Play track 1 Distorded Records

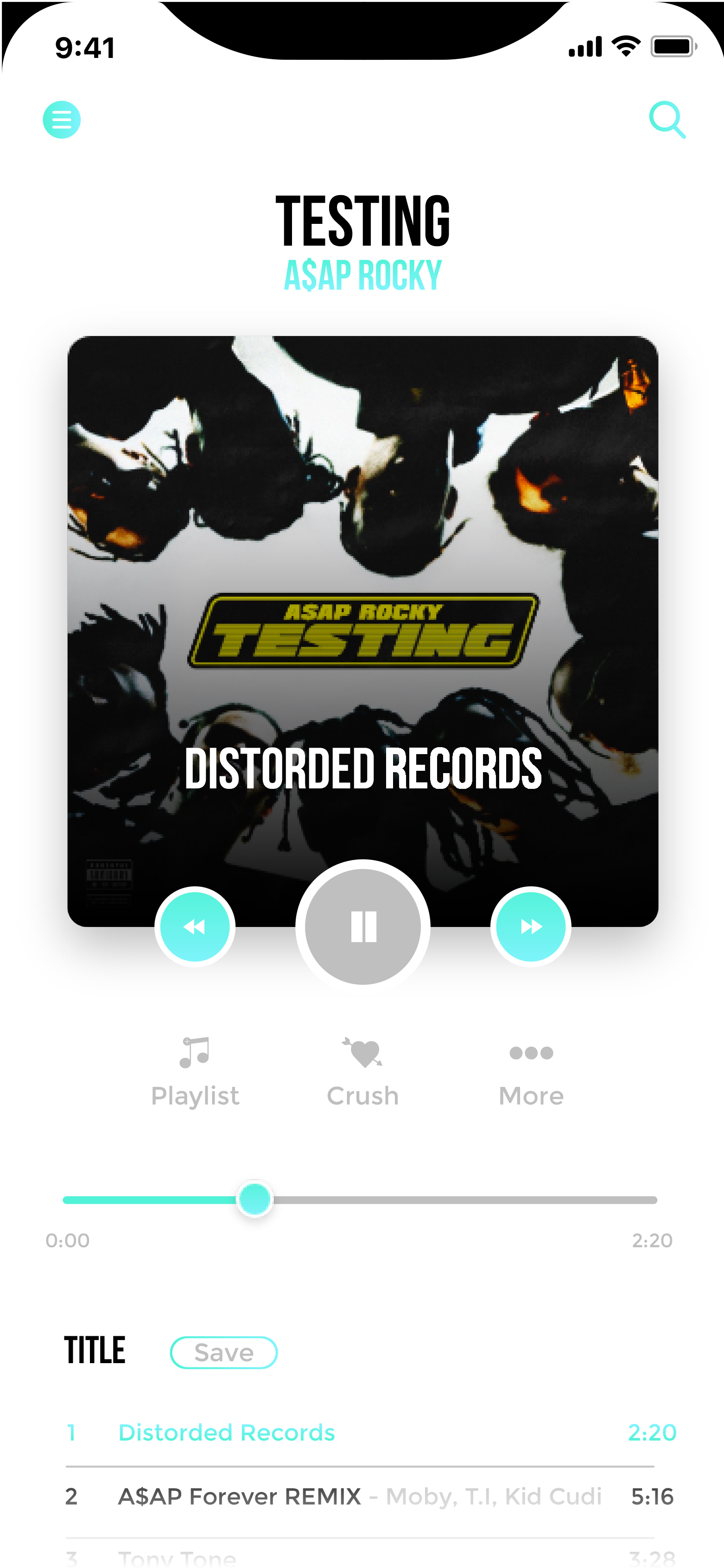(x=371, y=1432)
